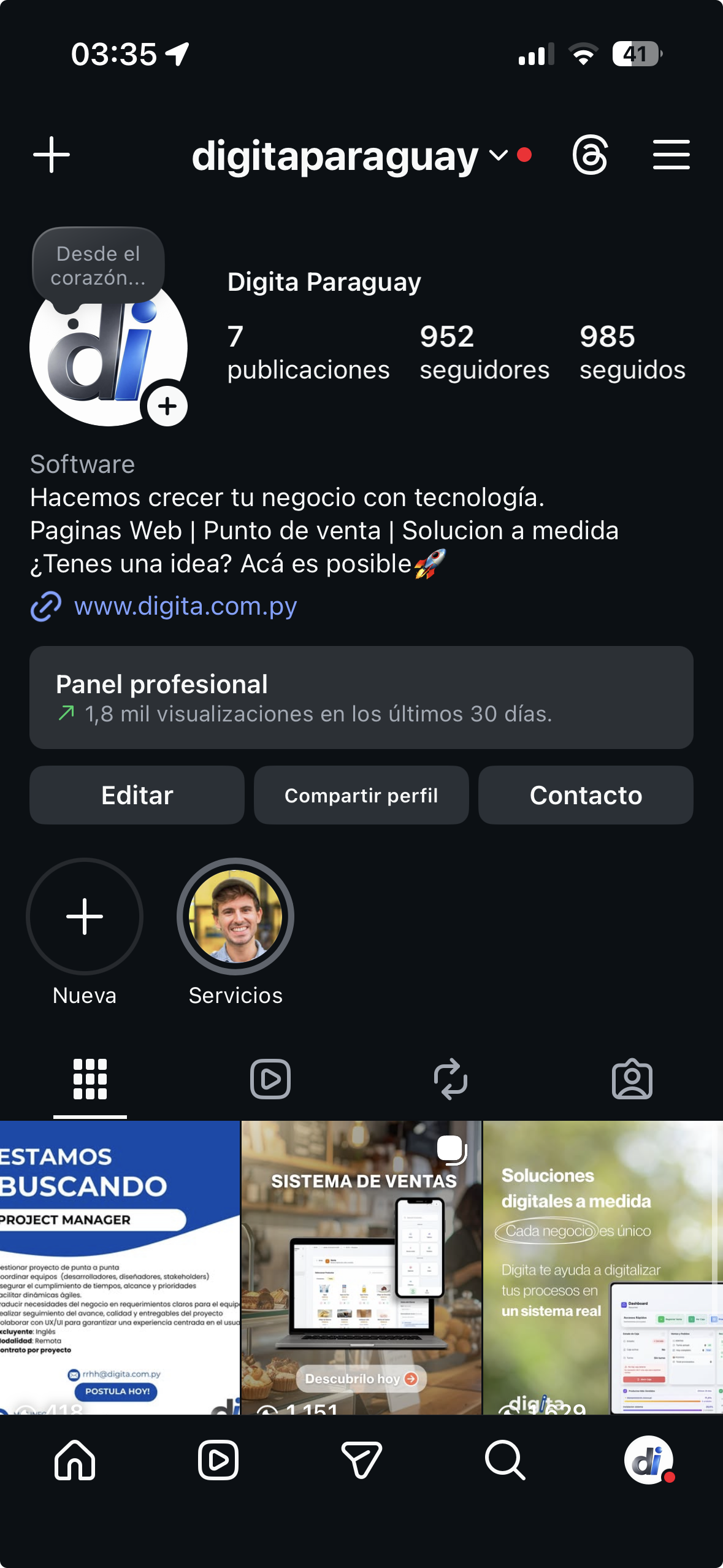
Task: Switch to the reposts tab
Action: pos(451,1078)
